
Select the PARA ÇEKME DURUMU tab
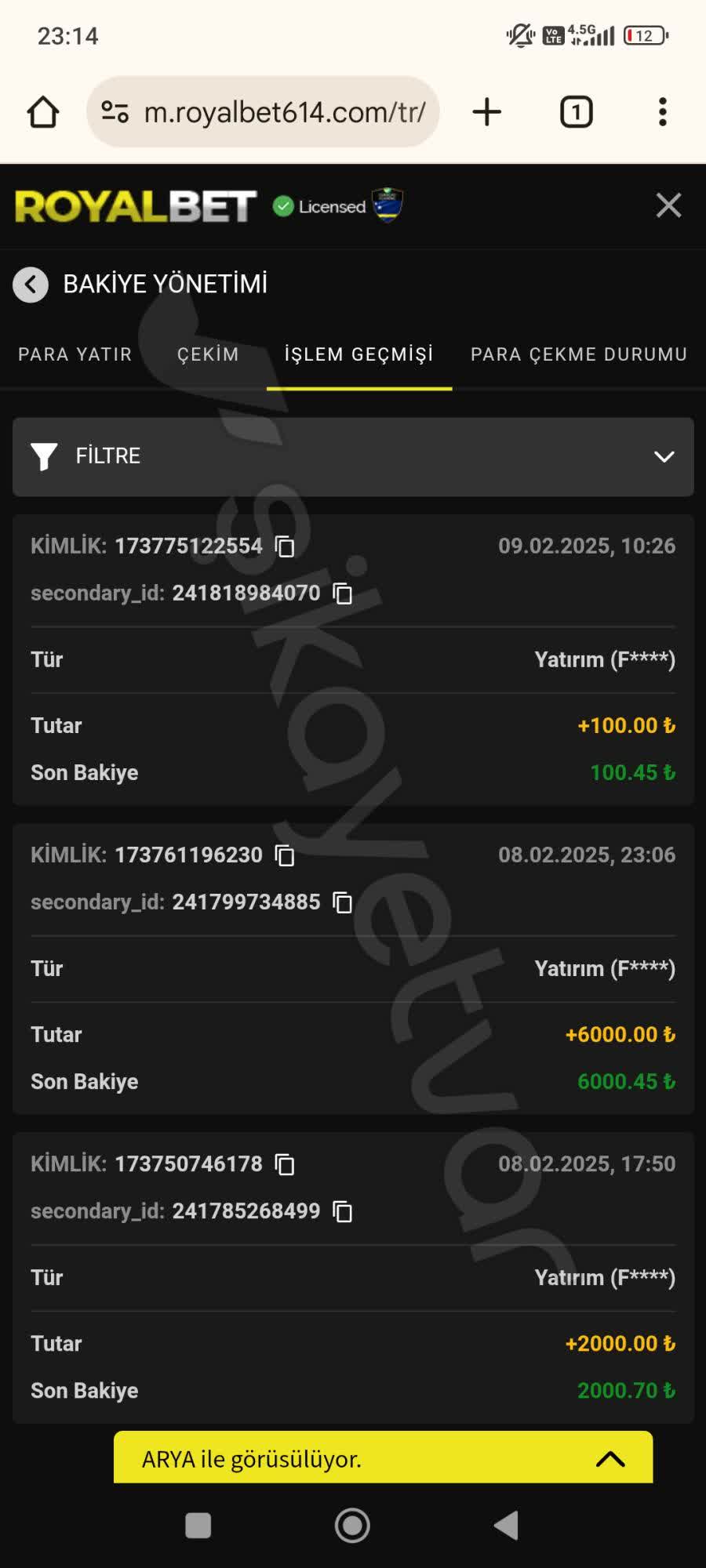(x=578, y=354)
